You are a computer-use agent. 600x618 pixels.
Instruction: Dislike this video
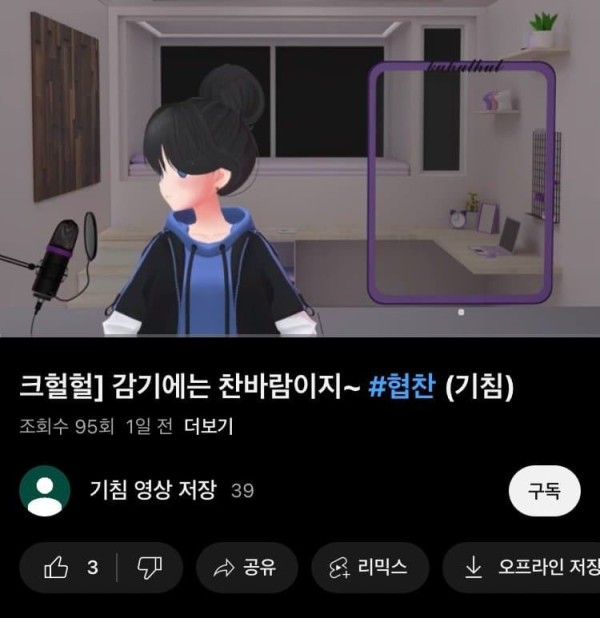tap(149, 568)
